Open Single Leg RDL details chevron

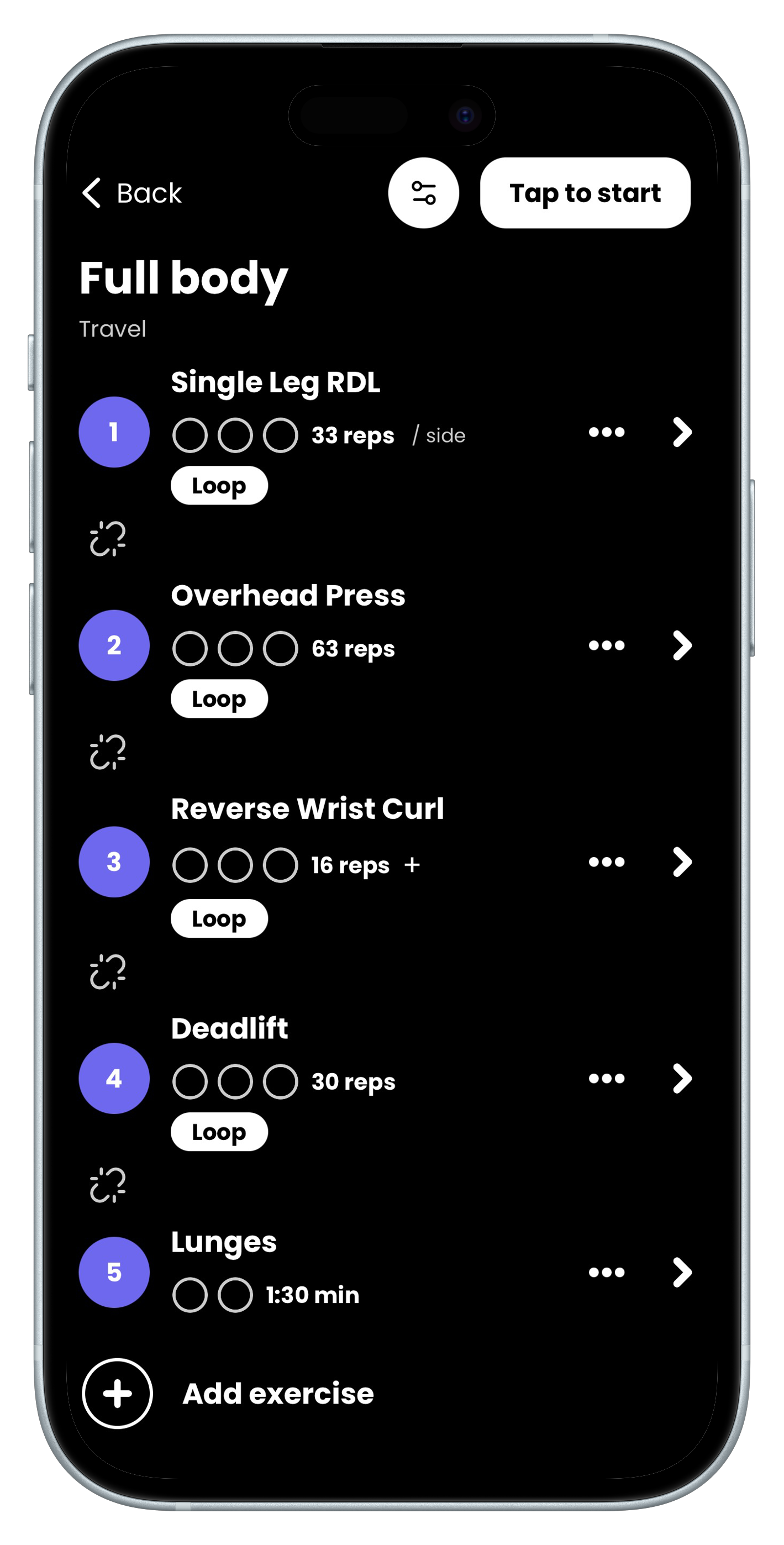pos(682,433)
